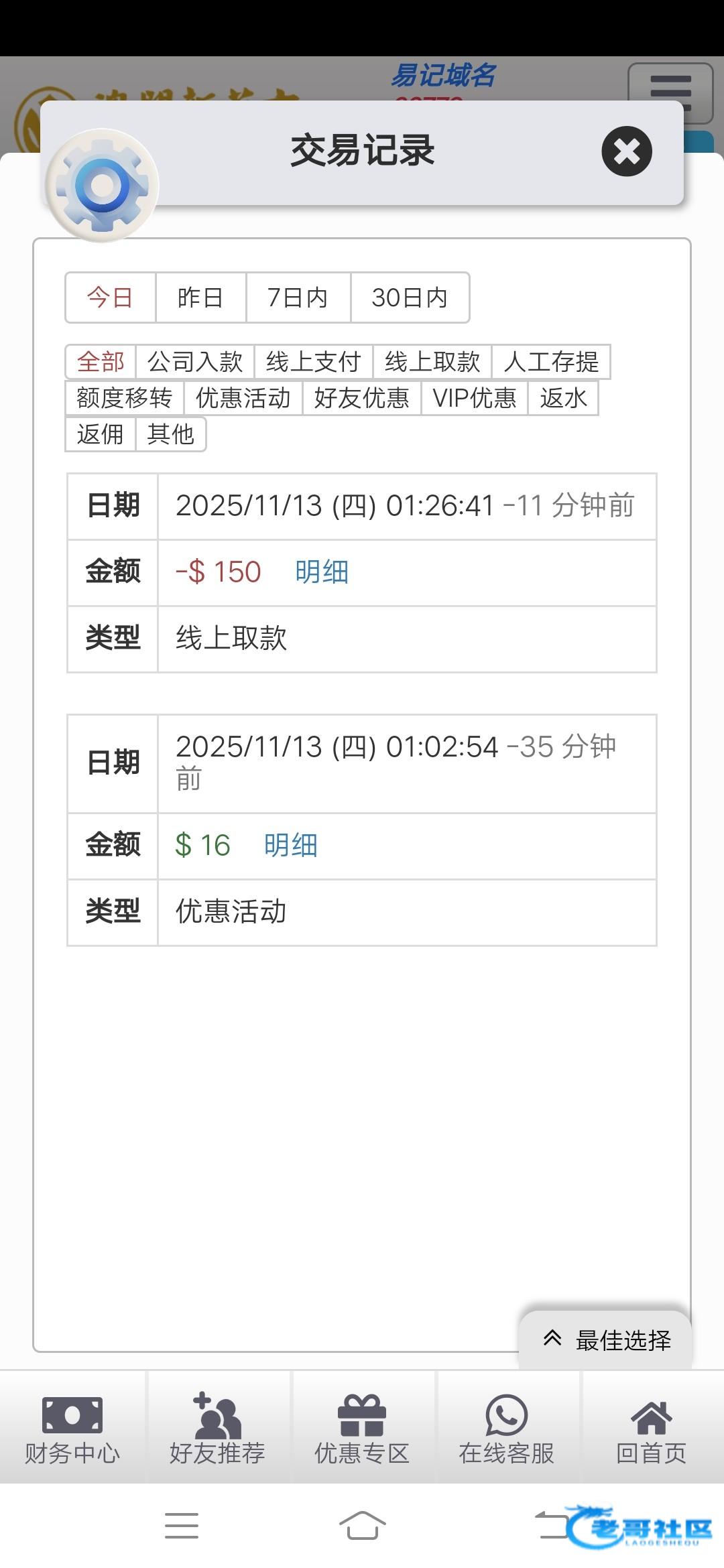Go to 财务中心
The width and height of the screenshot is (724, 1568).
[x=72, y=1429]
